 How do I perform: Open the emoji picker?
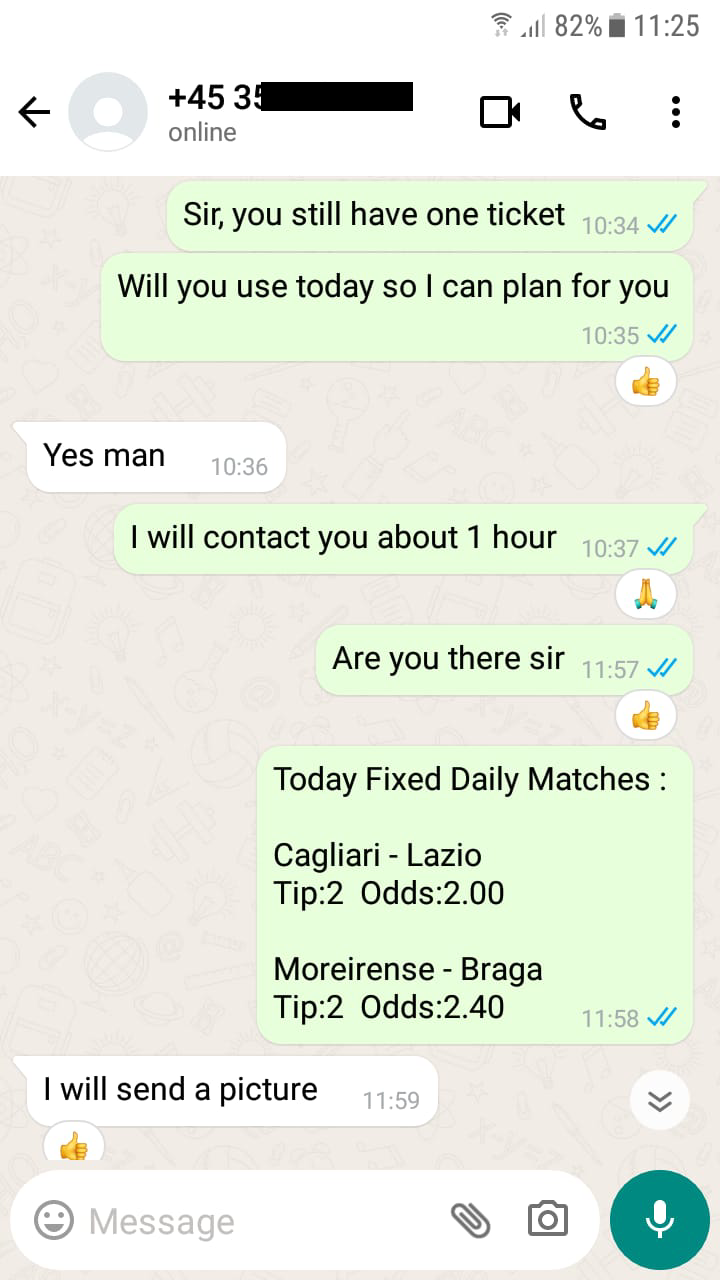(x=54, y=1220)
